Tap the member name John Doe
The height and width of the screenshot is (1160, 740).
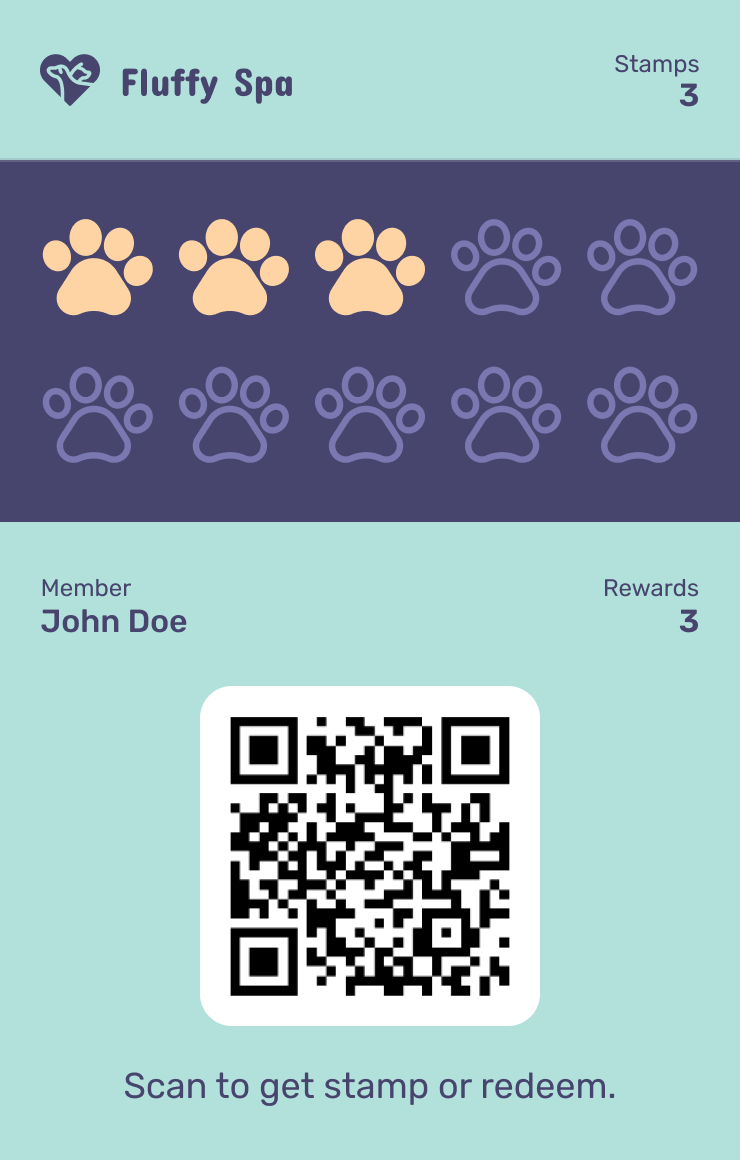[x=113, y=621]
